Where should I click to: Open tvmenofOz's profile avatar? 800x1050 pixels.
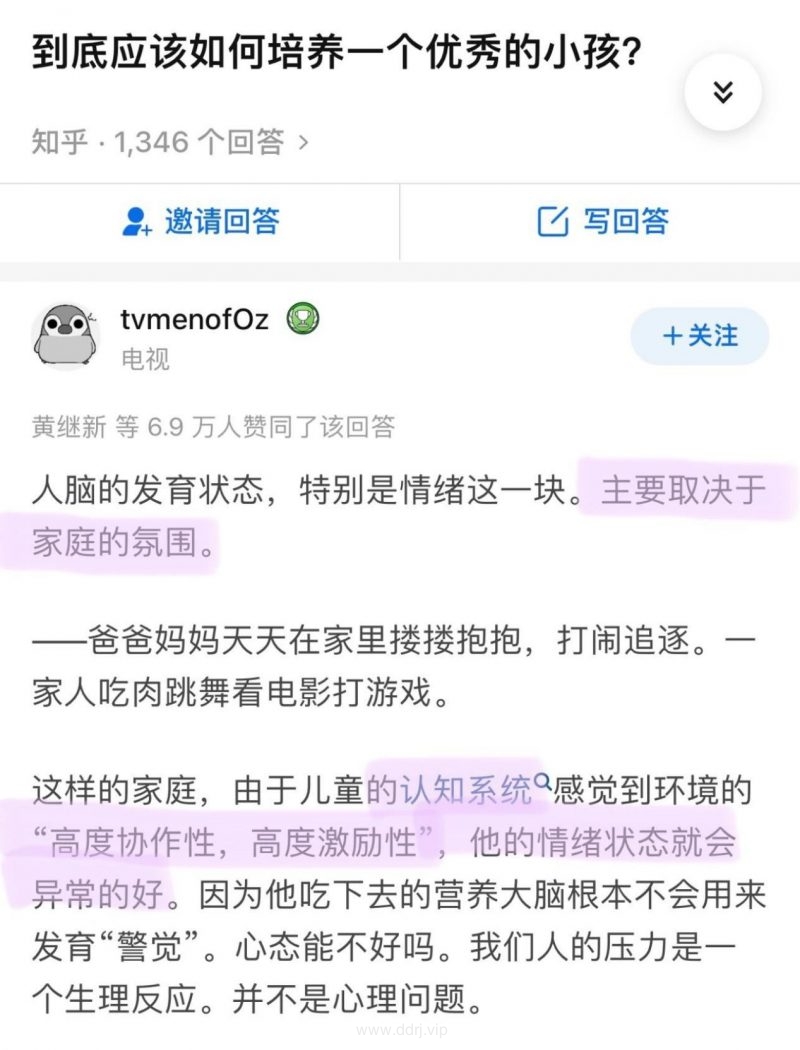(65, 336)
